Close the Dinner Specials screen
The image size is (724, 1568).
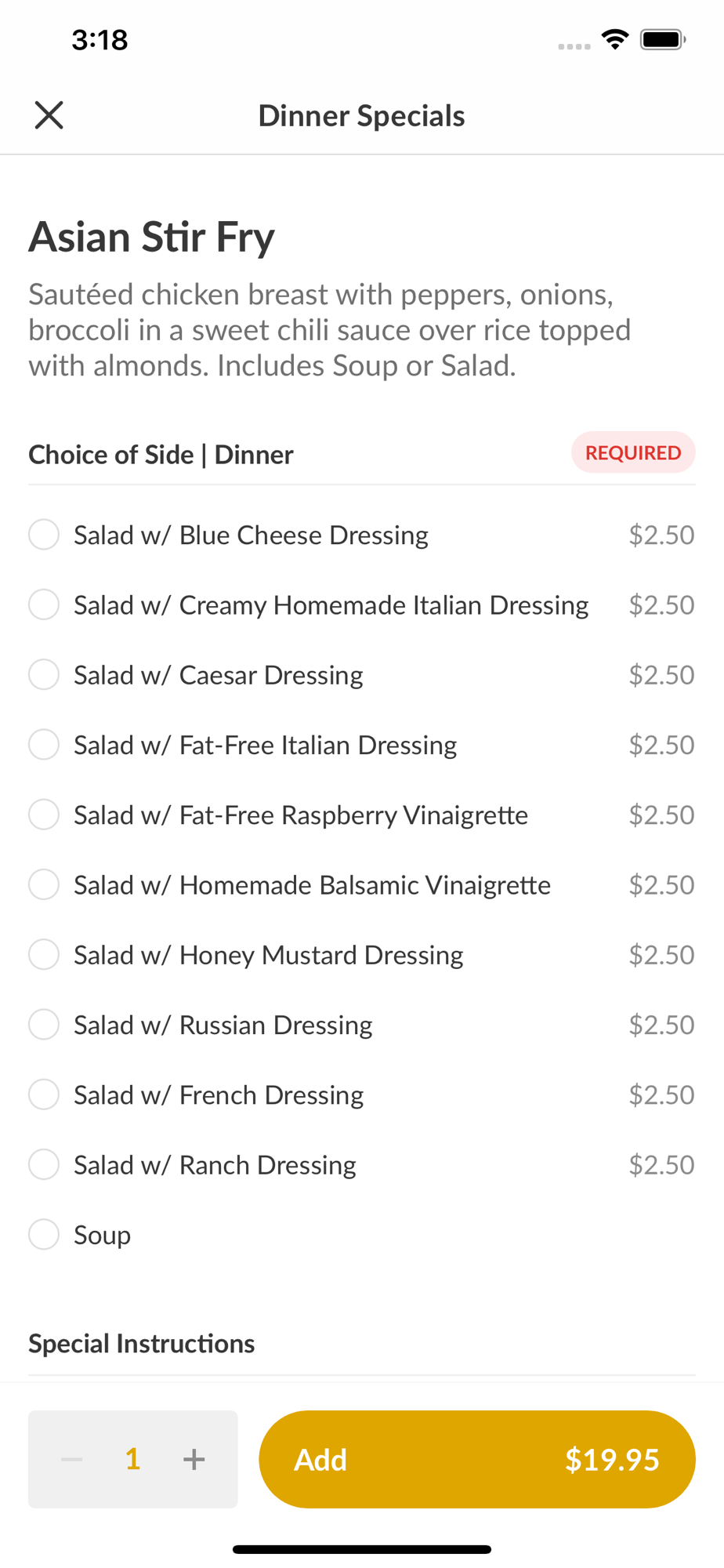click(x=49, y=115)
